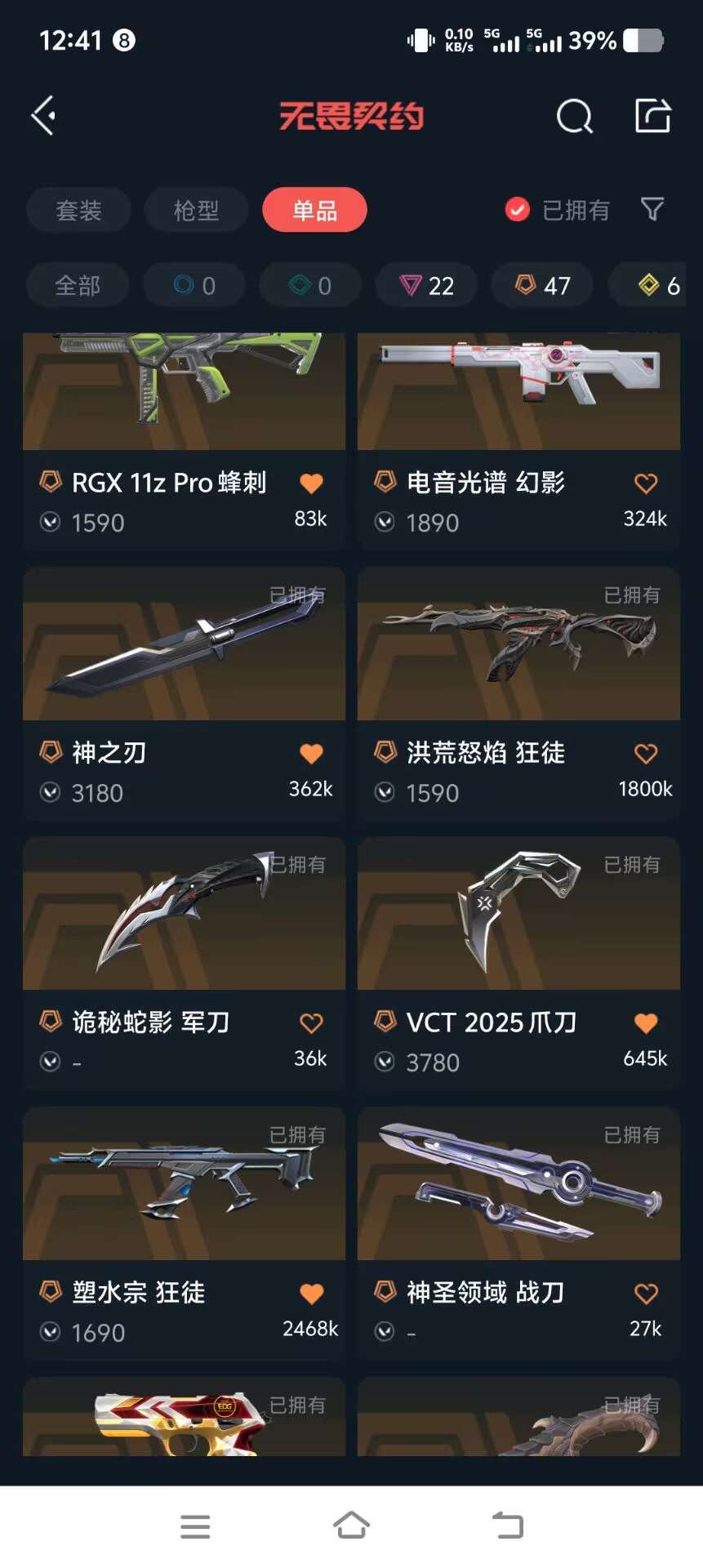
Task: Open the VCT 2025 爪刀 card
Action: (518, 964)
